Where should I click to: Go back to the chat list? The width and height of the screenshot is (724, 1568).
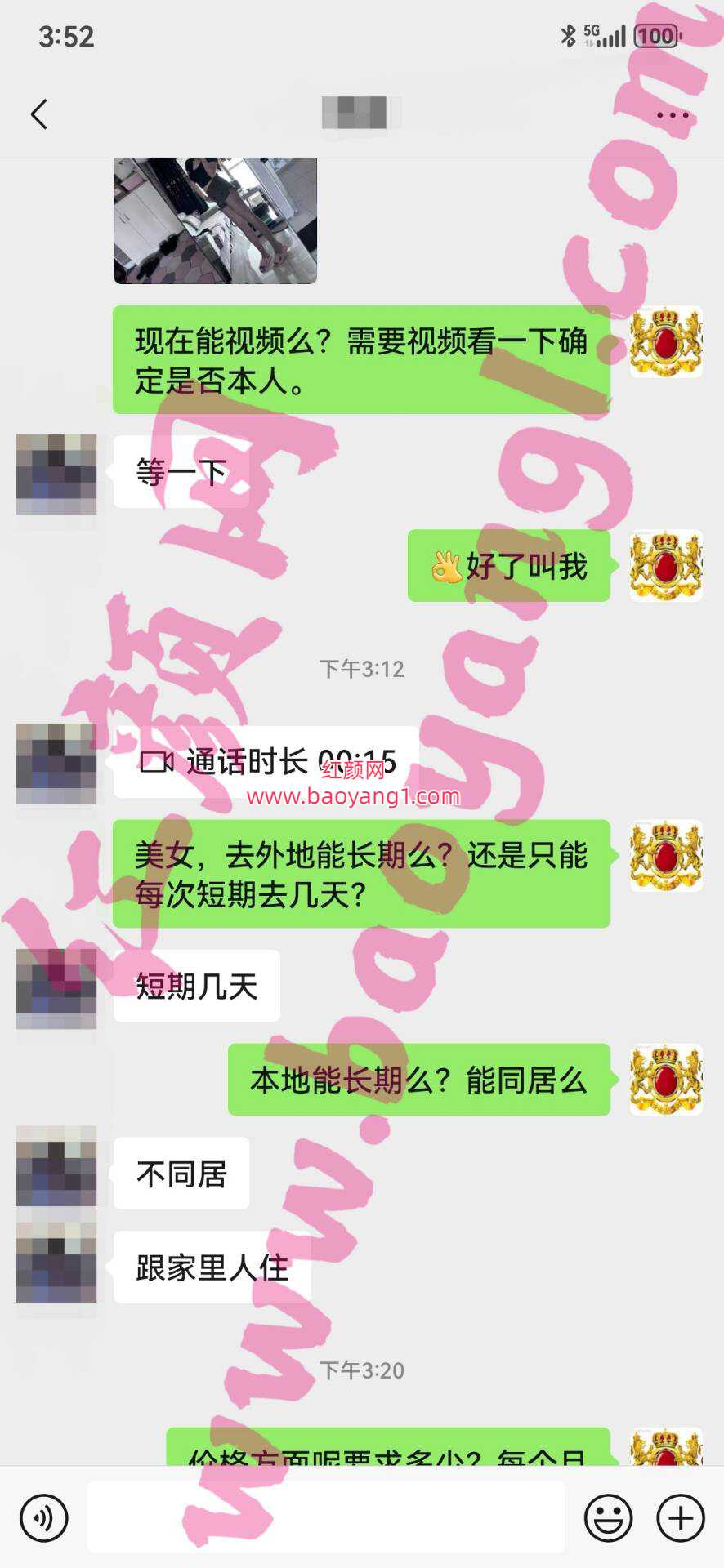pos(39,114)
